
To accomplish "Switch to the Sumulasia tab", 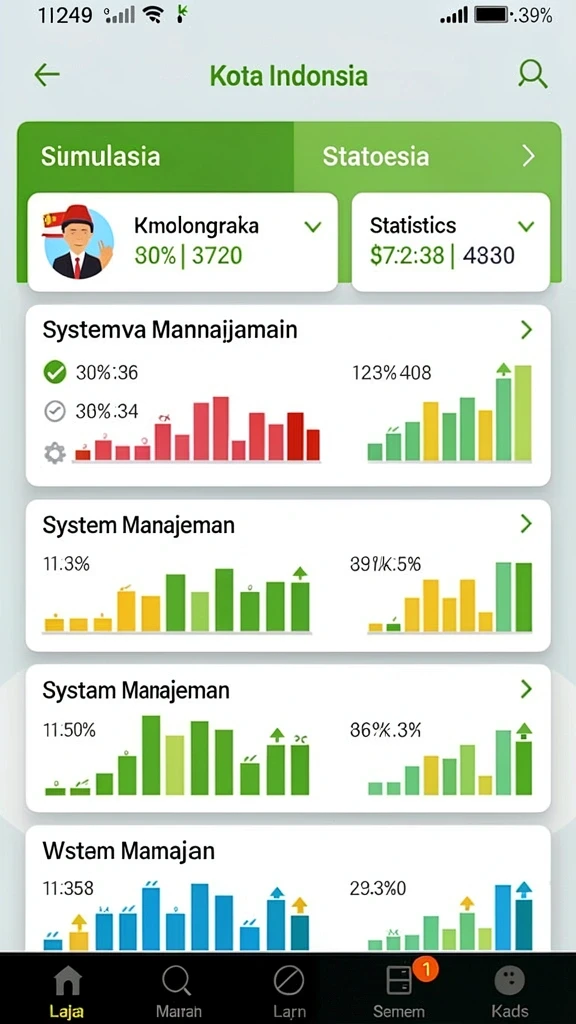I will pos(155,157).
